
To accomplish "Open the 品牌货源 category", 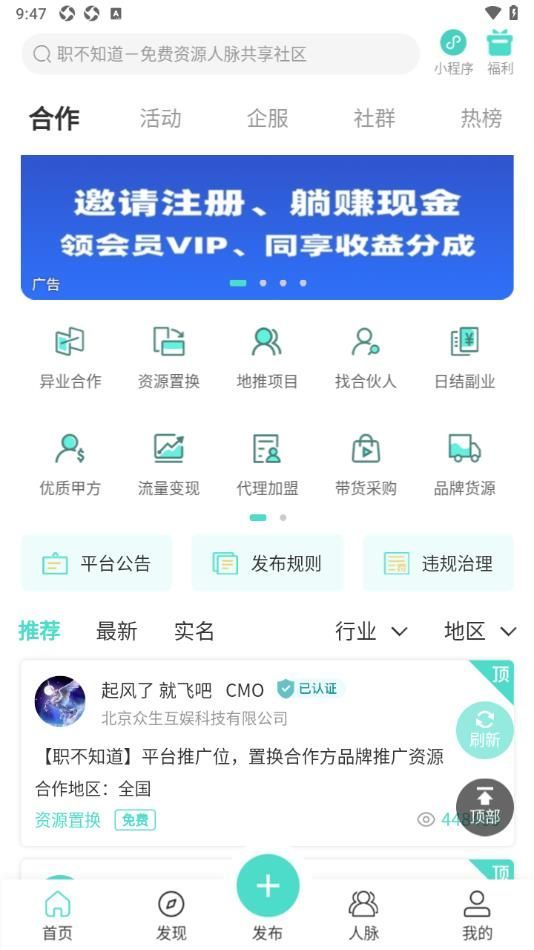I will coord(465,465).
